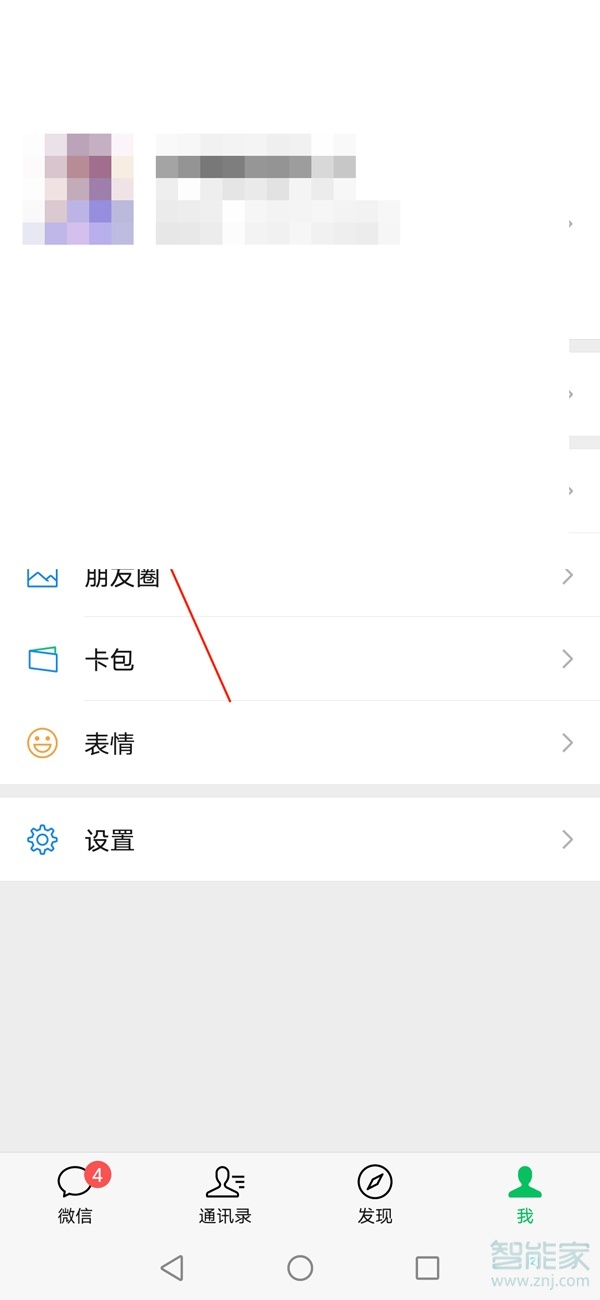The width and height of the screenshot is (600, 1300).
Task: Open 卡包 (Cards & Offers)
Action: point(300,659)
